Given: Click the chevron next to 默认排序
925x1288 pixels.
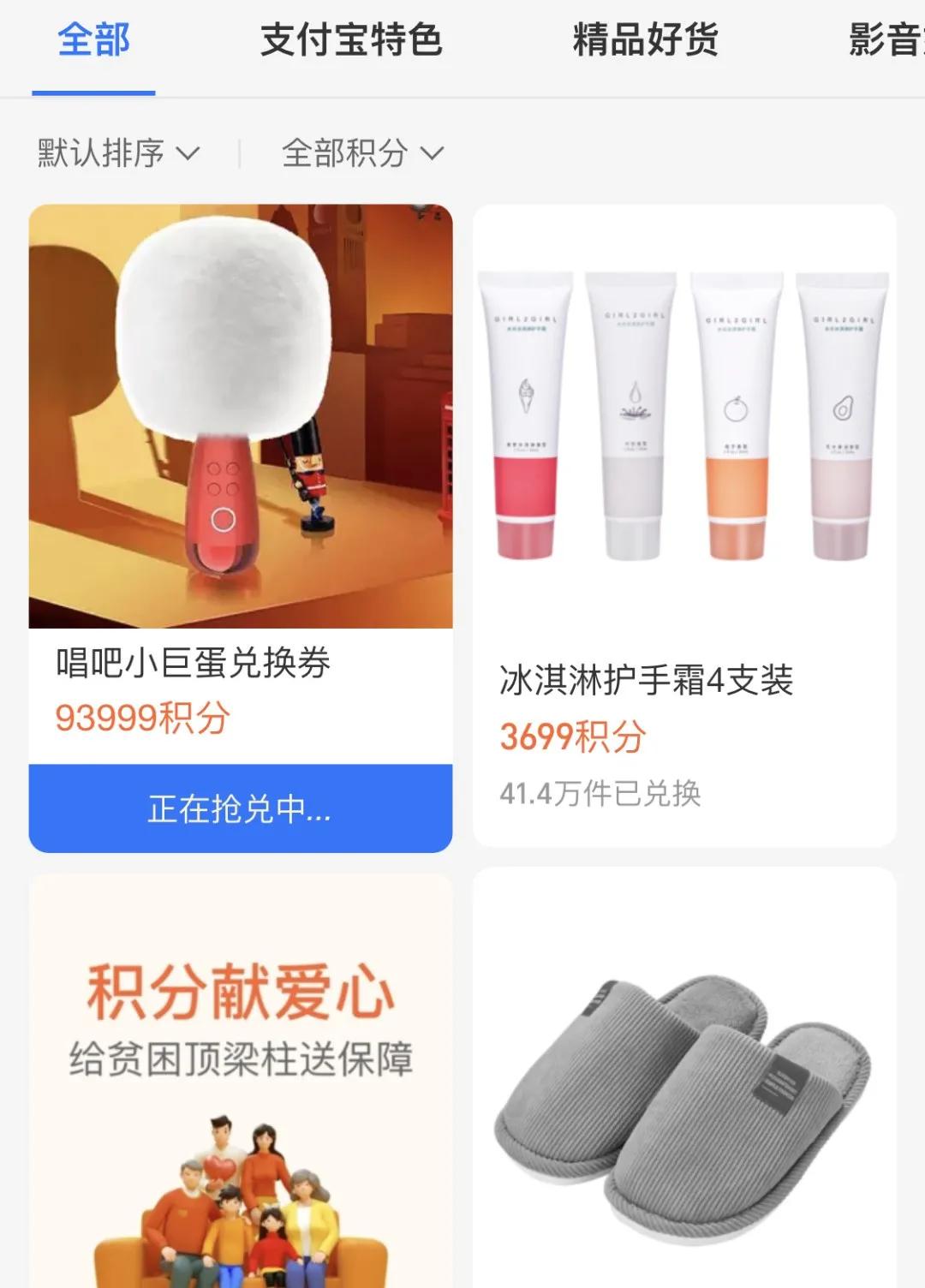Looking at the screenshot, I should click(188, 152).
